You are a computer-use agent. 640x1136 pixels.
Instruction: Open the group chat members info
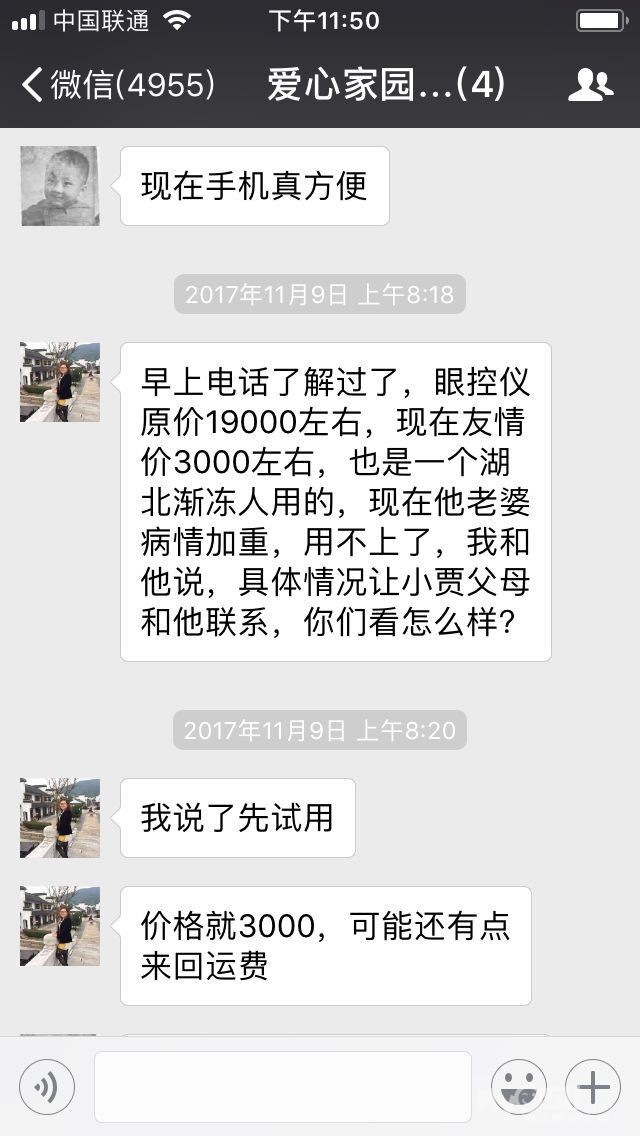pos(590,86)
